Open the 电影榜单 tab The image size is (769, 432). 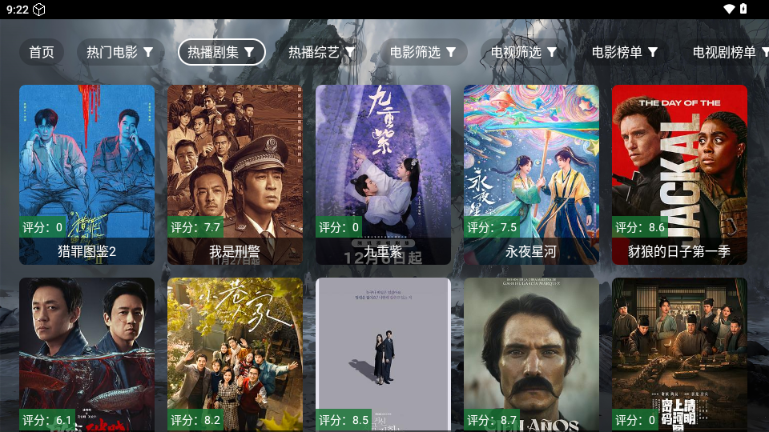click(624, 52)
